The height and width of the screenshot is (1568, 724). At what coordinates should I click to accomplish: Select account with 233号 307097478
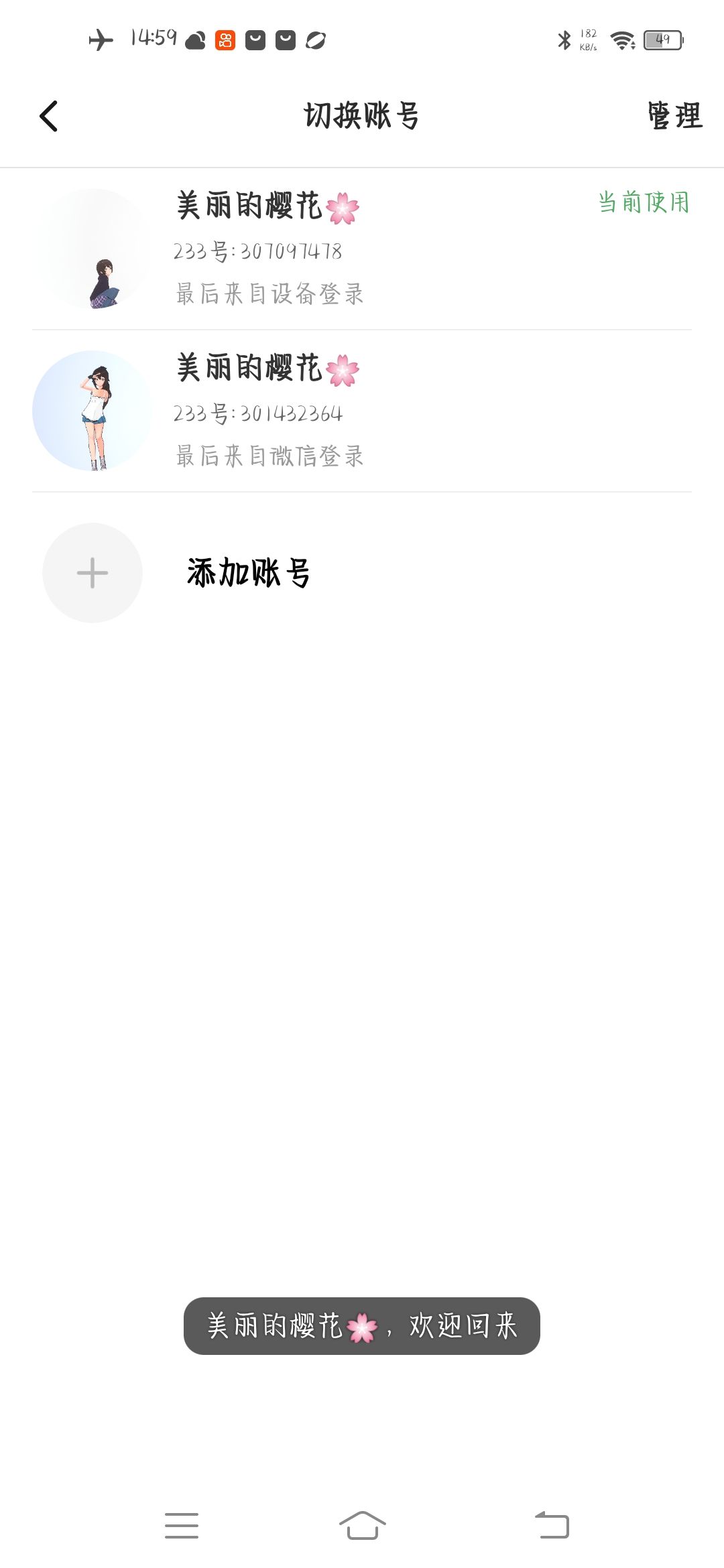tap(362, 249)
